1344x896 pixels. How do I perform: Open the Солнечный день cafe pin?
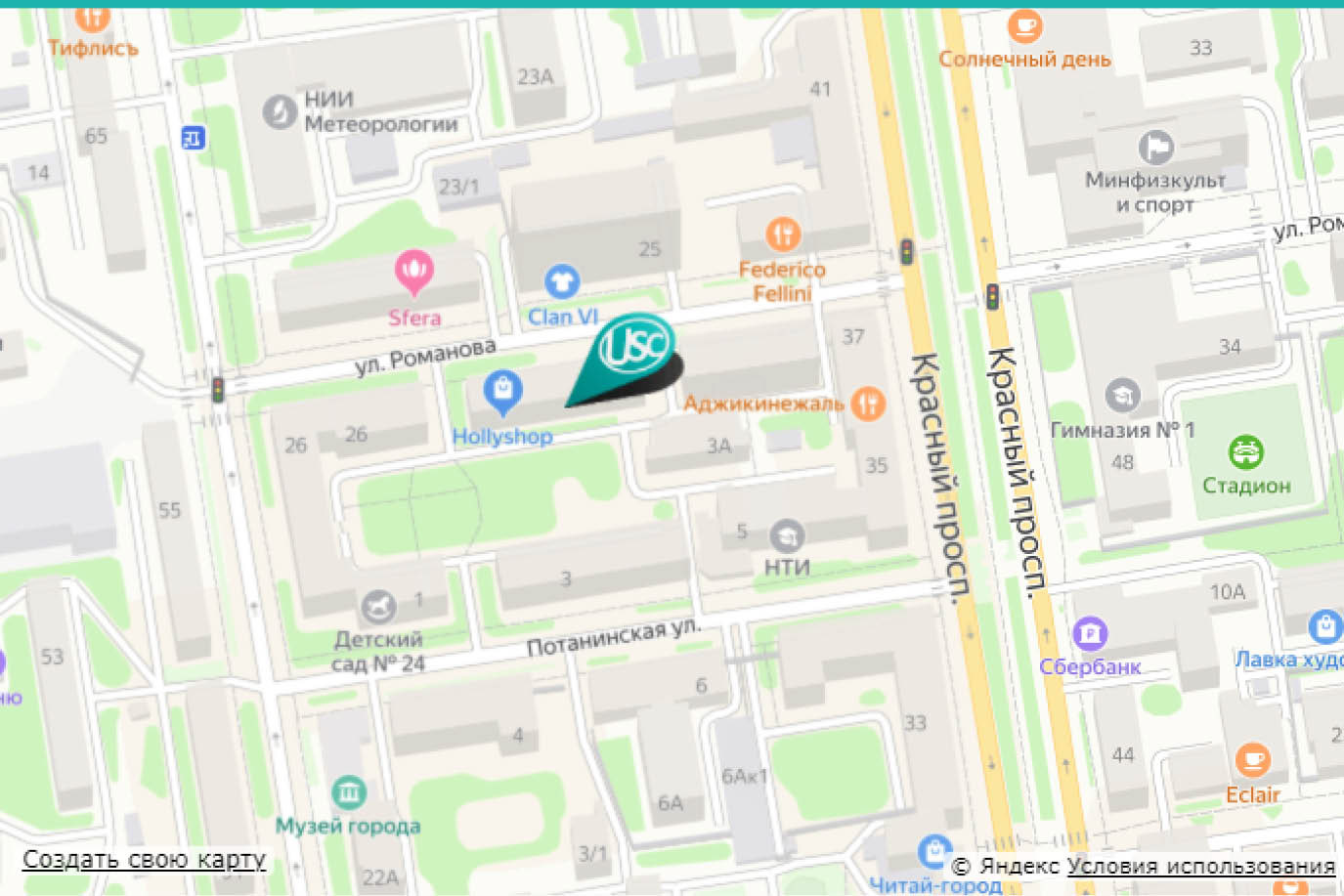point(1024,26)
